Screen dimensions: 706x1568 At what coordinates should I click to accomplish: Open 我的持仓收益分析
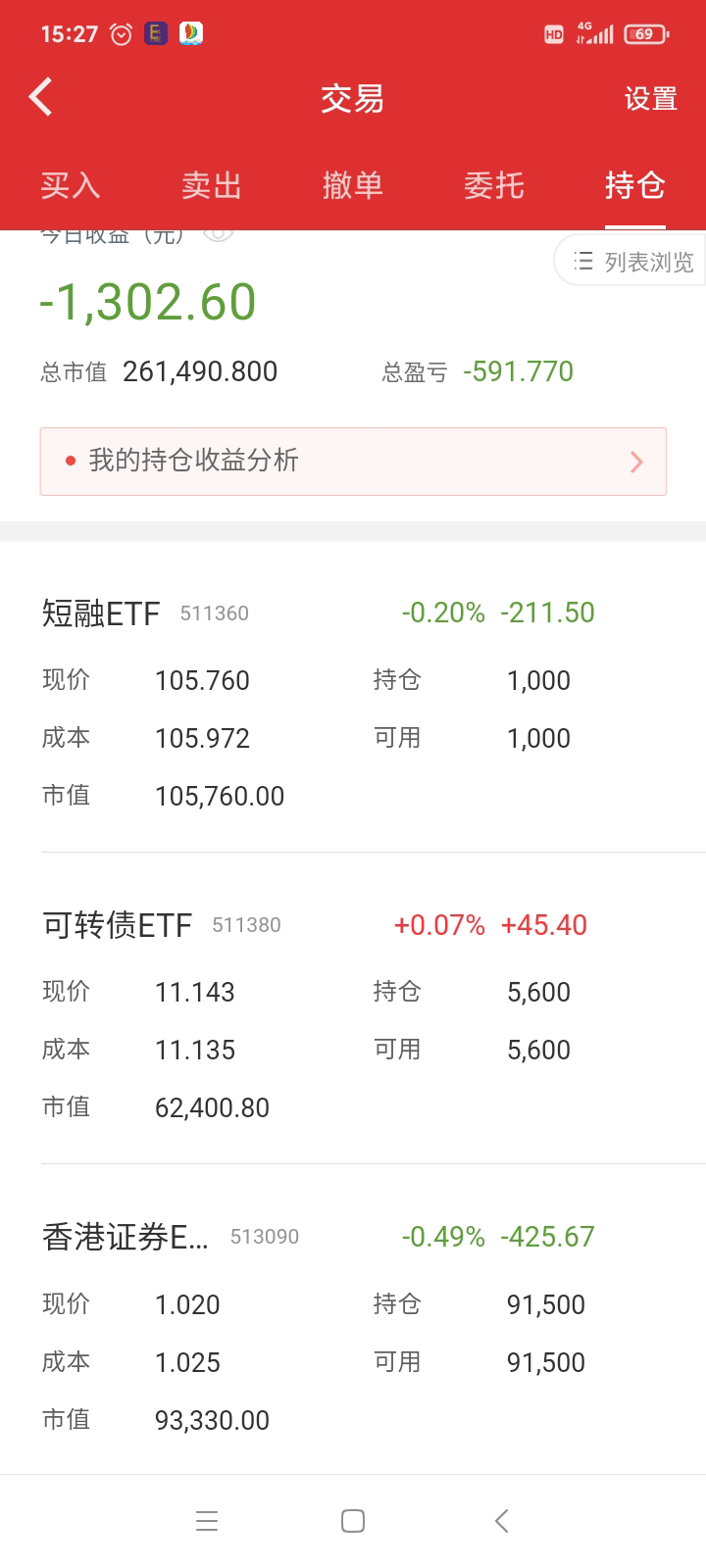pyautogui.click(x=353, y=461)
